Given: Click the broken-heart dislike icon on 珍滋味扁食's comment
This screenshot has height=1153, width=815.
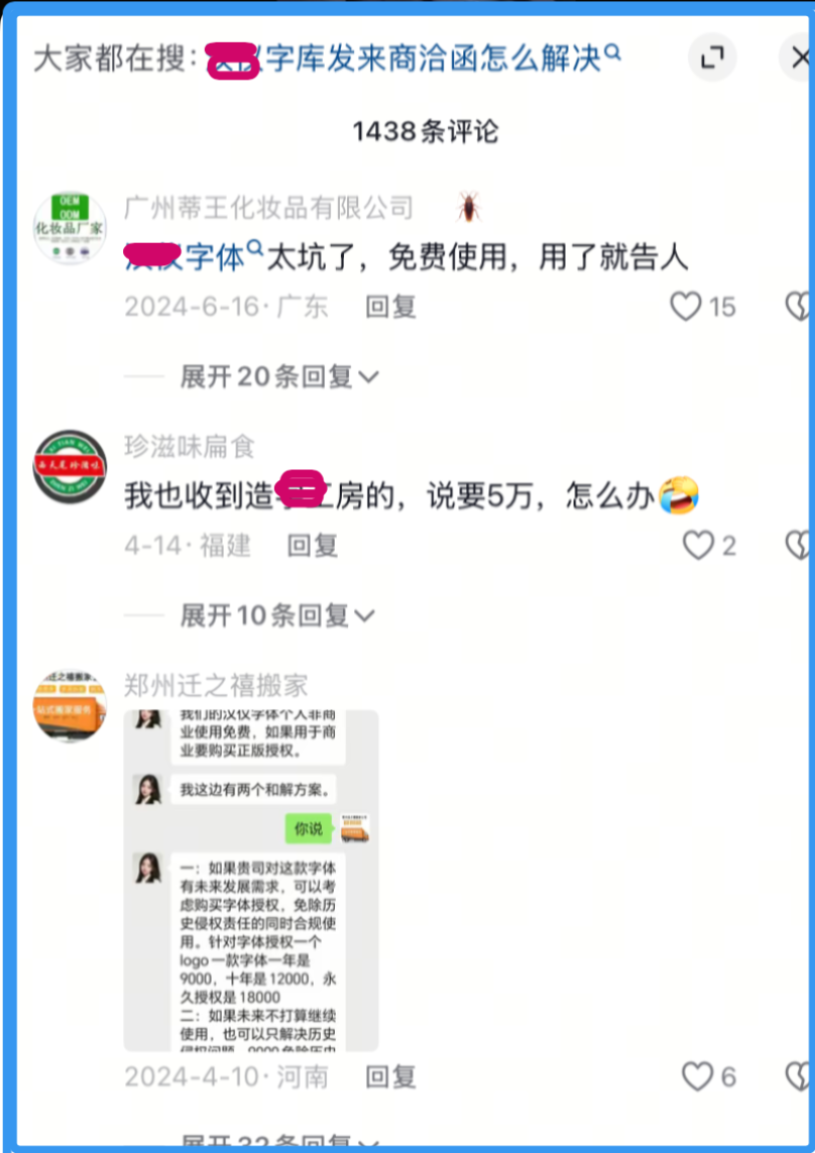Looking at the screenshot, I should (798, 546).
